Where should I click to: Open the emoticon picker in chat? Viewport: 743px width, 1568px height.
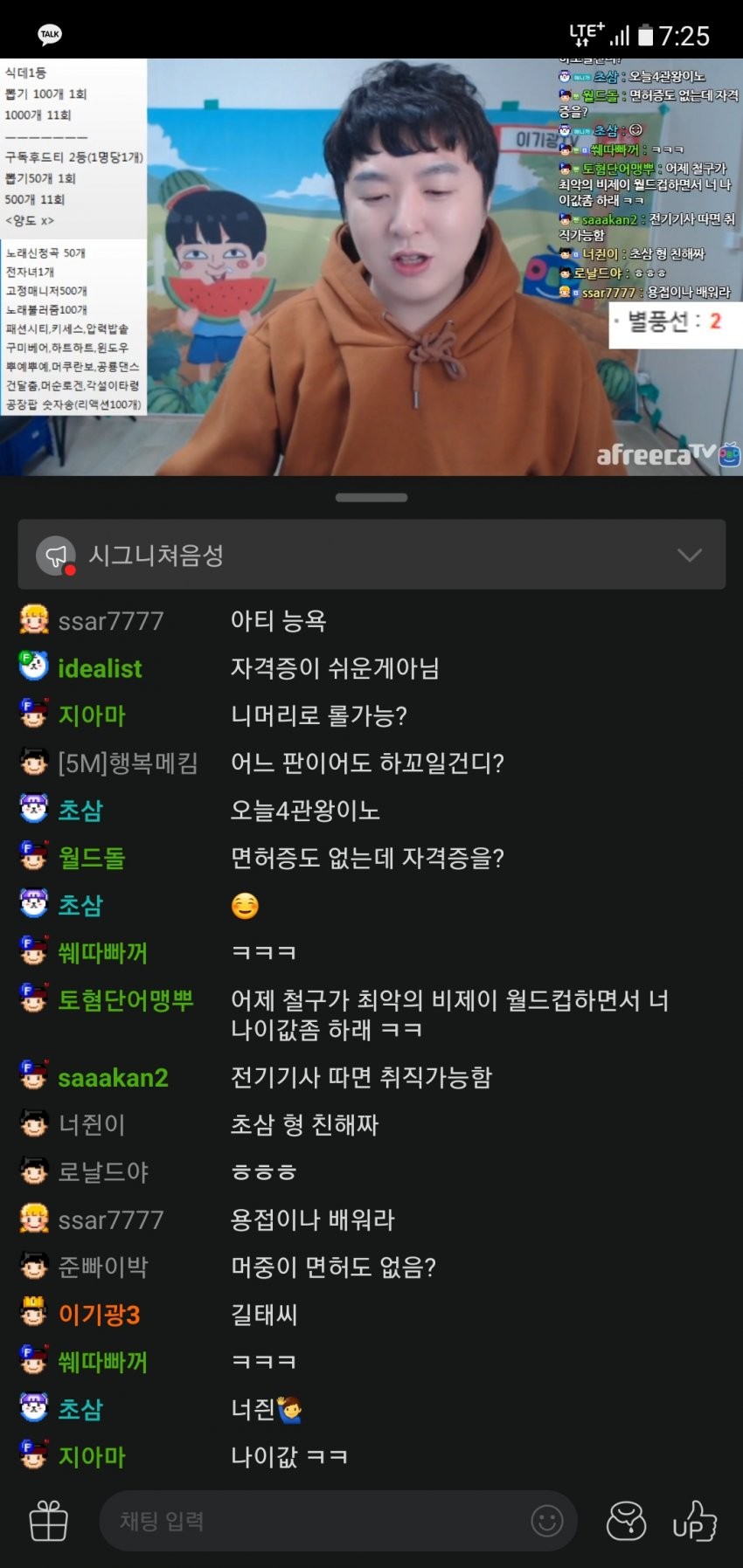pyautogui.click(x=547, y=1521)
